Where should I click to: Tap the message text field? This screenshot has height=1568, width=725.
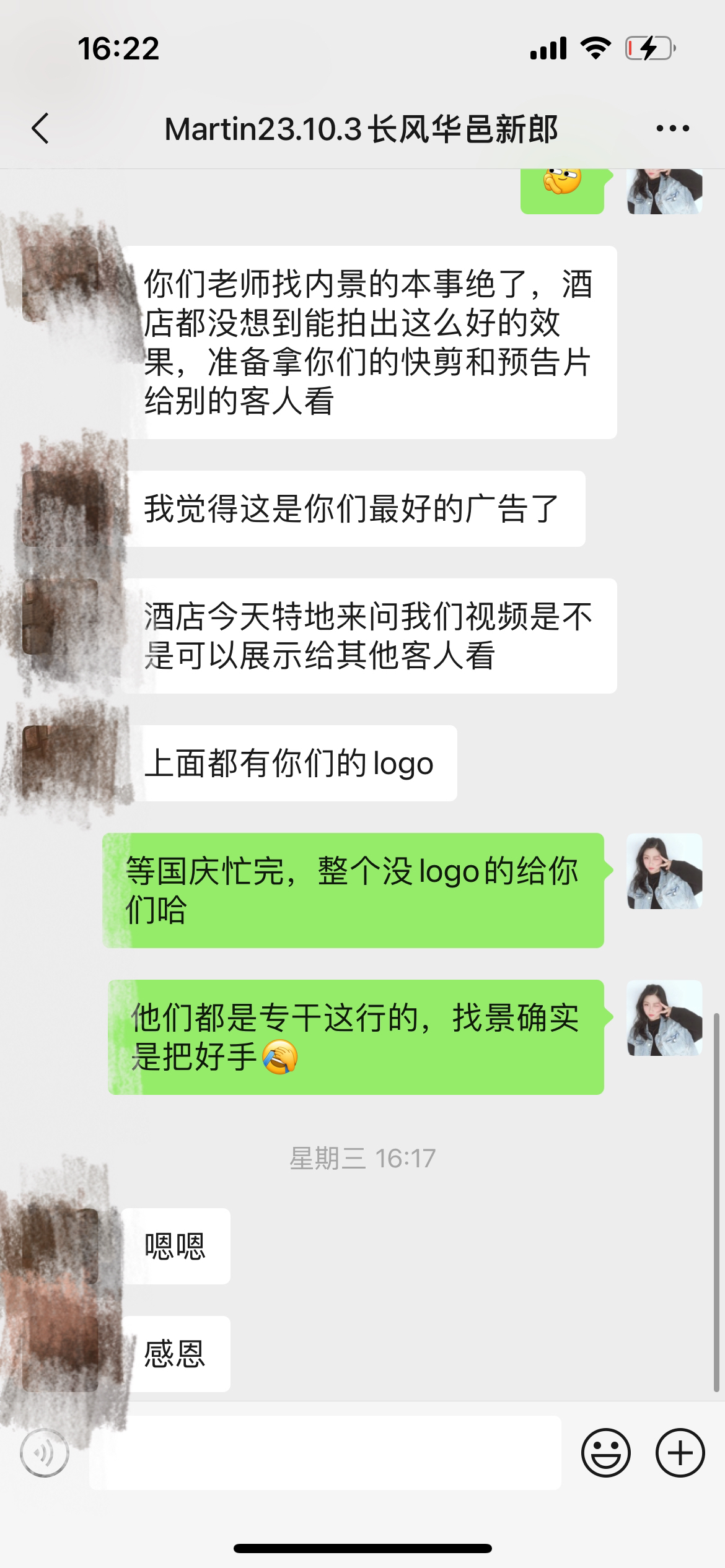click(x=325, y=1452)
